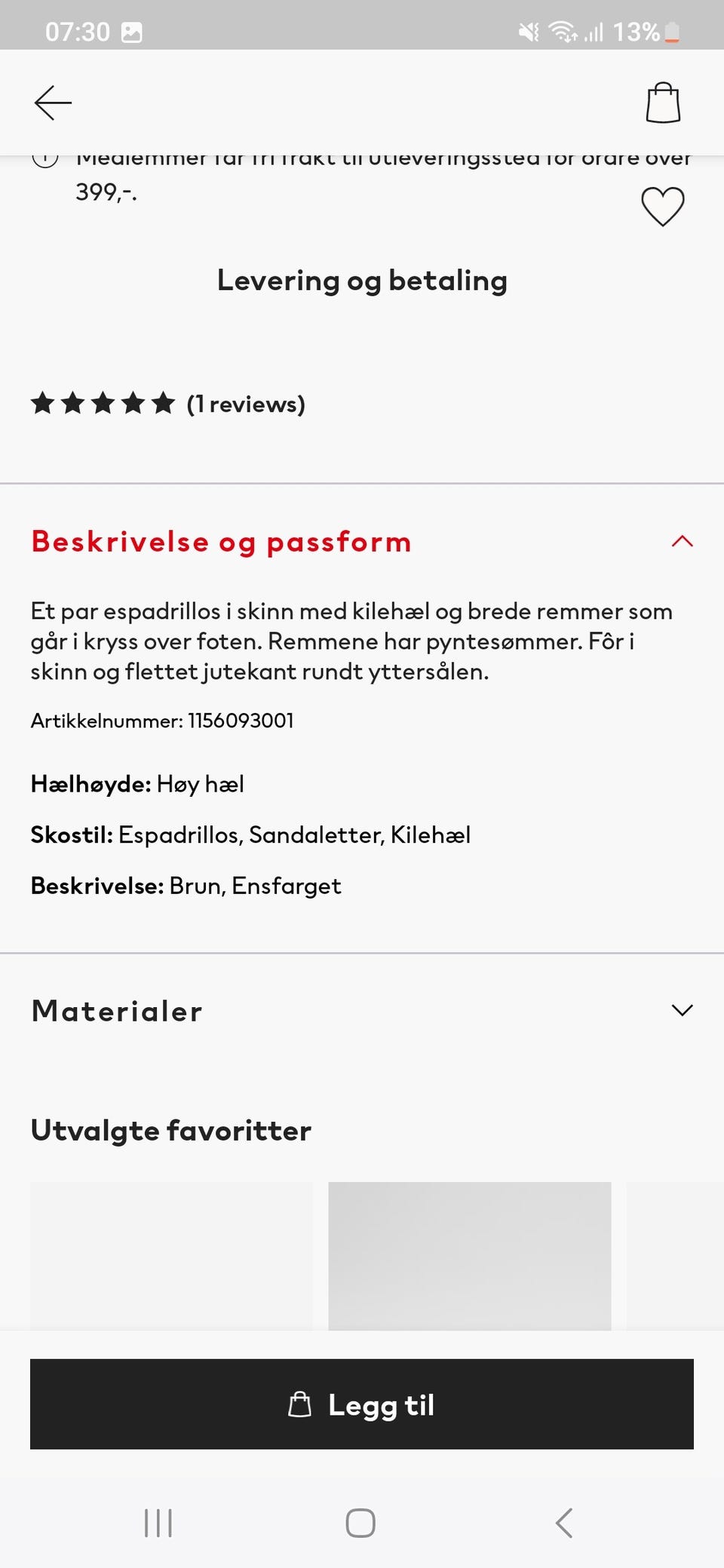Select the Utvalgte favoritter heading
724x1568 pixels.
(x=170, y=1129)
